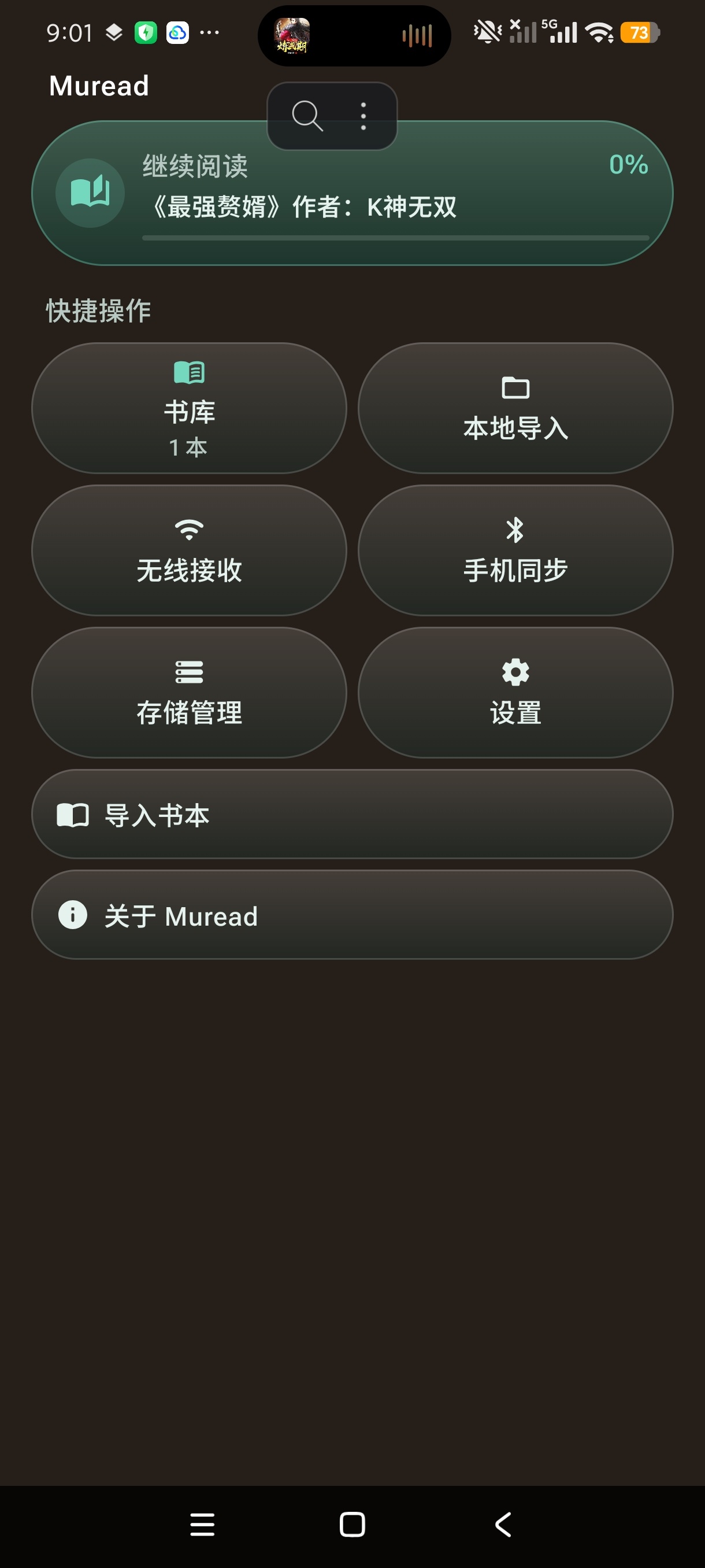Open 设置 settings

pyautogui.click(x=515, y=693)
